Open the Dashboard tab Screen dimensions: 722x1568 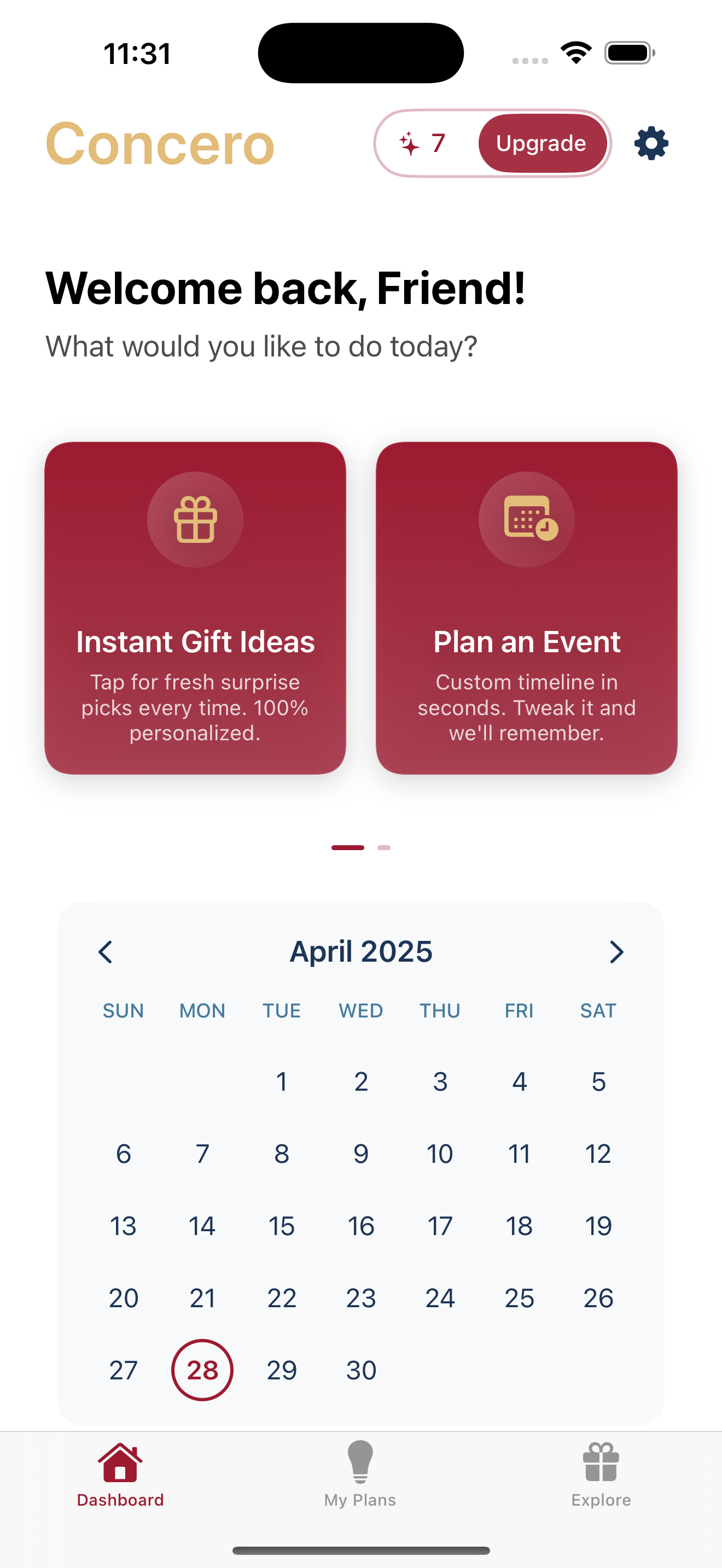(120, 1473)
